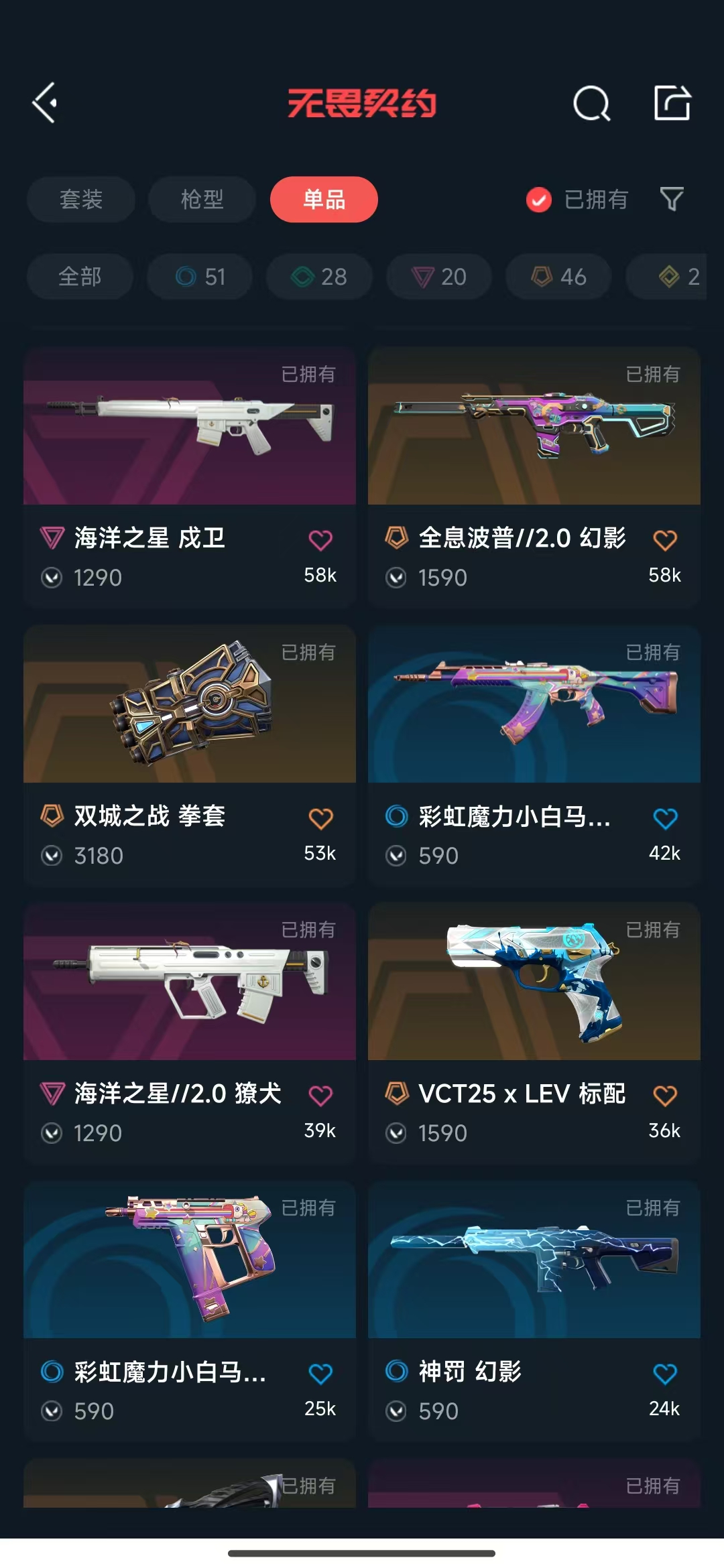Filter by the green tier chip showing 28
The image size is (724, 1568).
(x=319, y=276)
